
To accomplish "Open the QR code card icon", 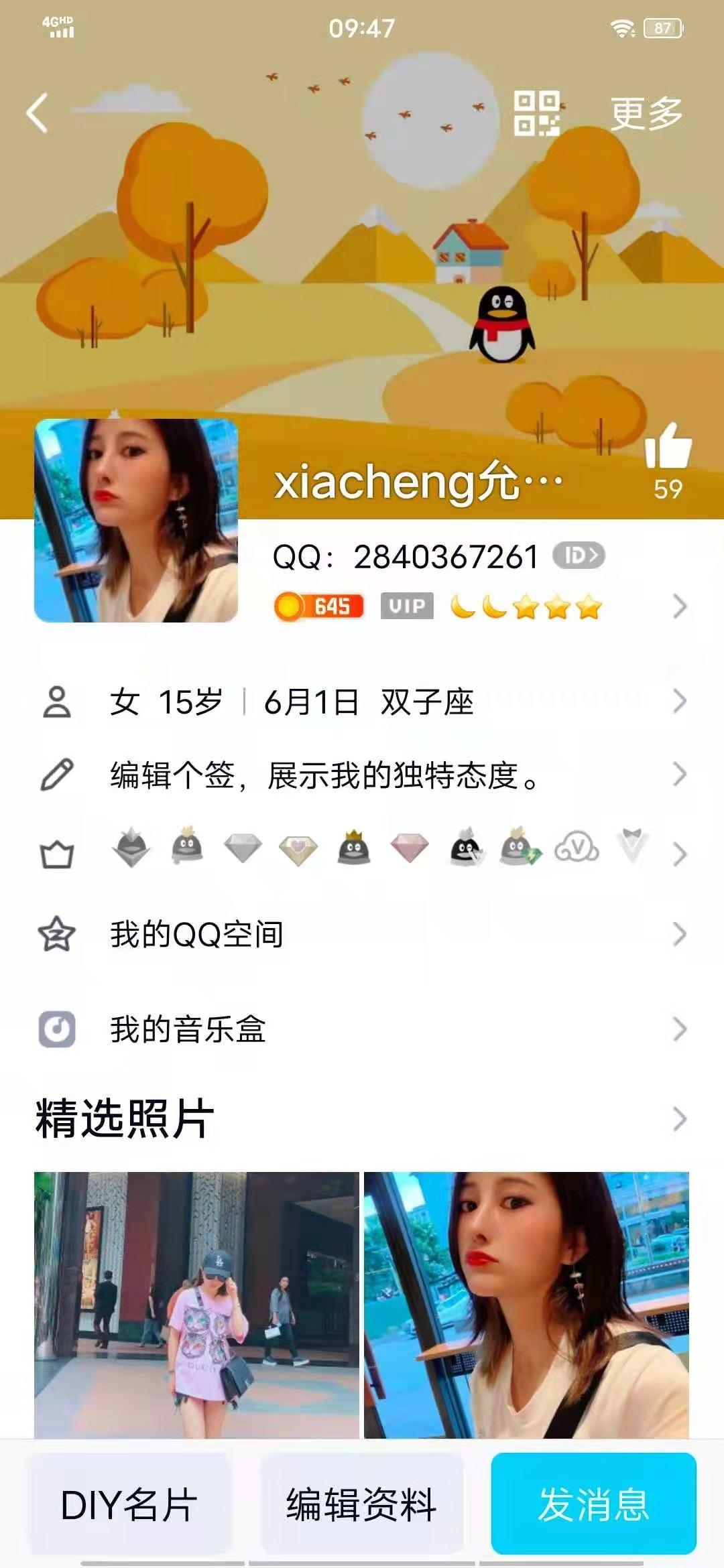I will click(x=536, y=113).
